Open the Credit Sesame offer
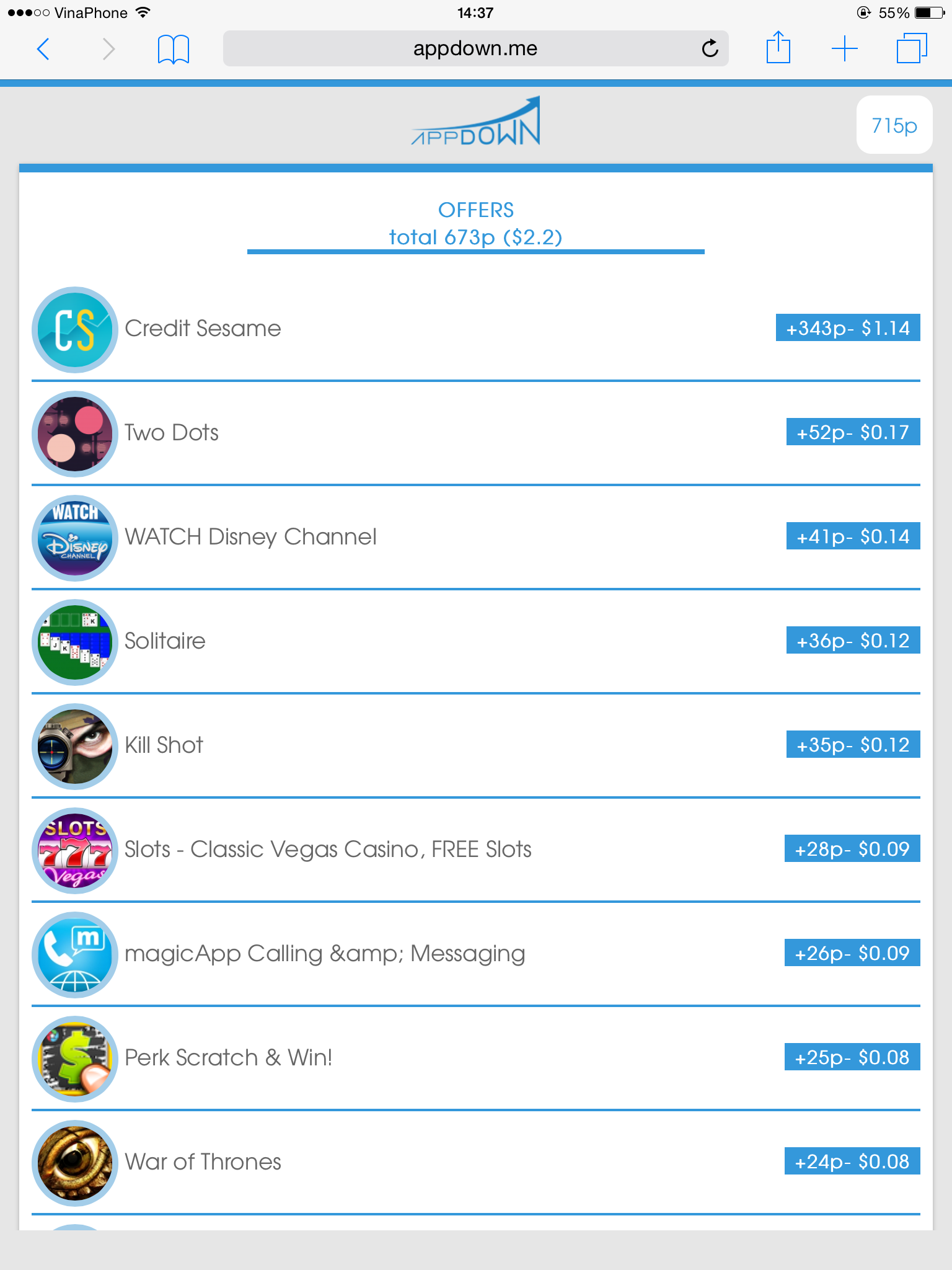This screenshot has height=1270, width=952. pos(203,329)
